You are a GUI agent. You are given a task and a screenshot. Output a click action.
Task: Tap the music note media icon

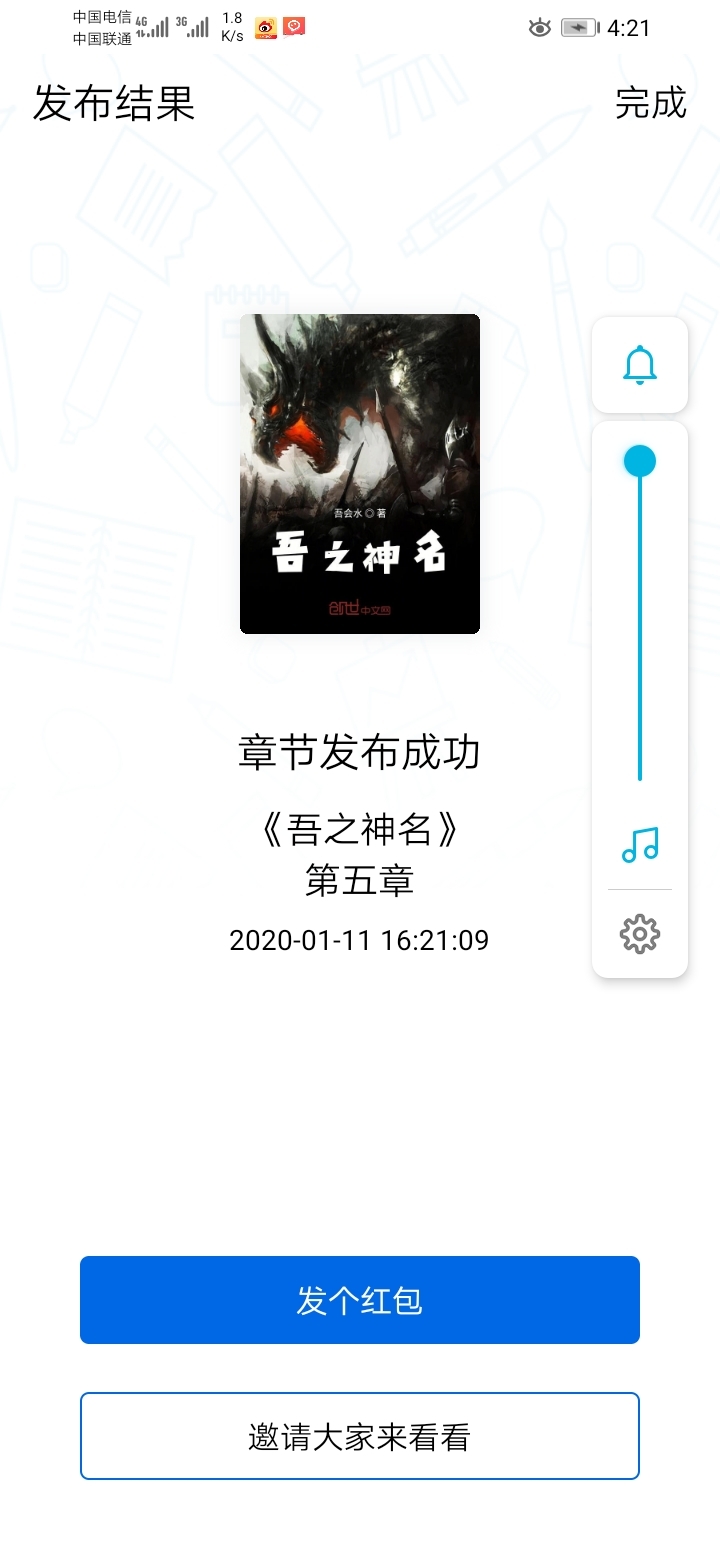pos(640,845)
